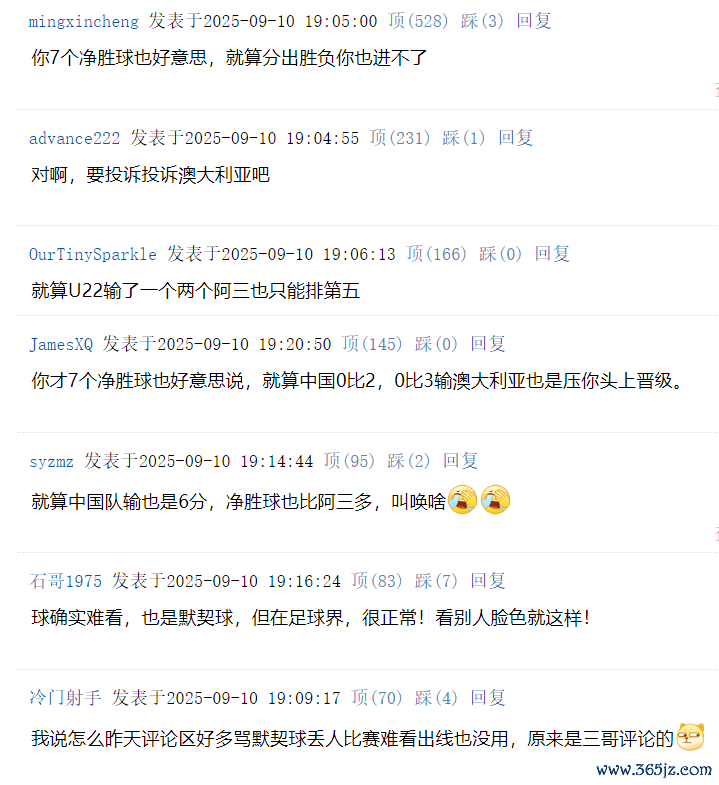Viewport: 719px width, 785px height.
Task: Reply to advance222's comment
Action: [516, 138]
